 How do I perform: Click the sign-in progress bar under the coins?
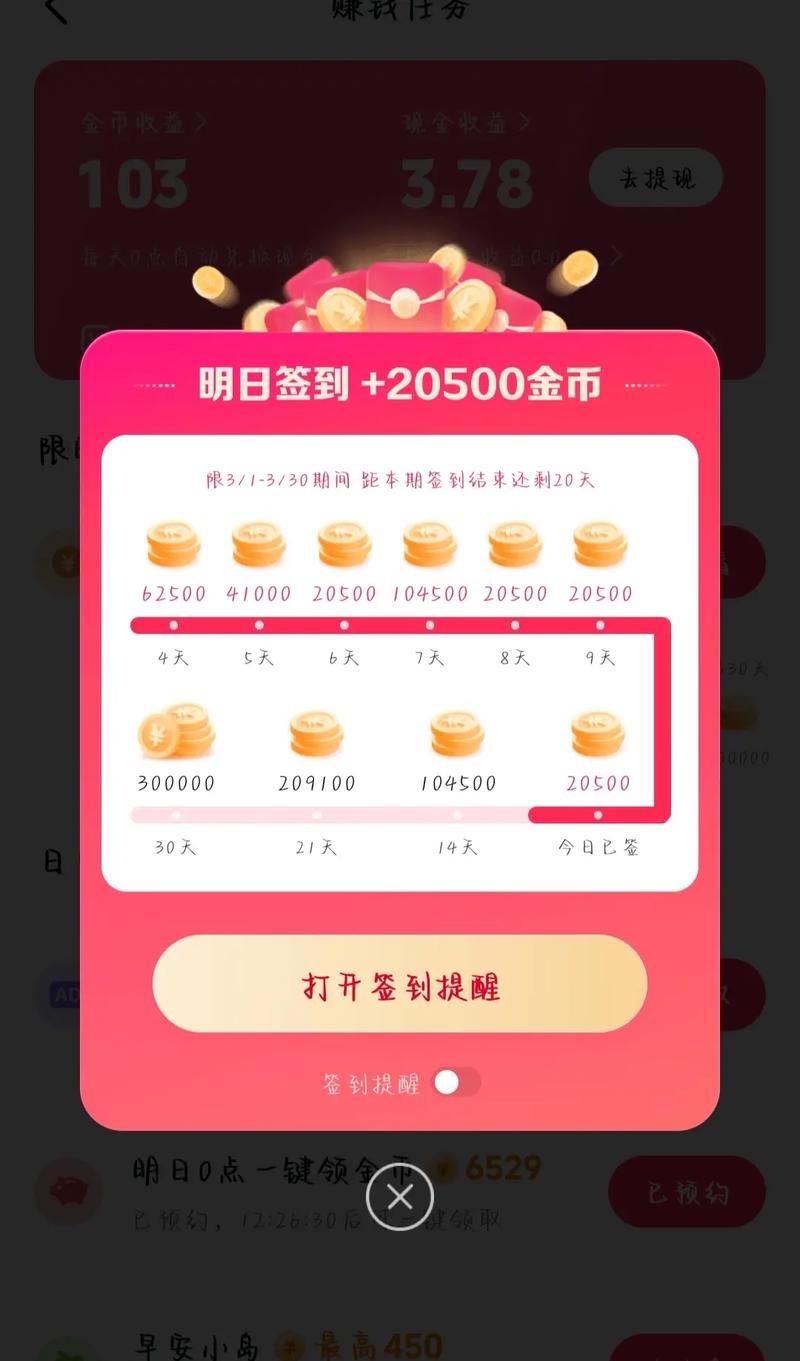tap(400, 625)
